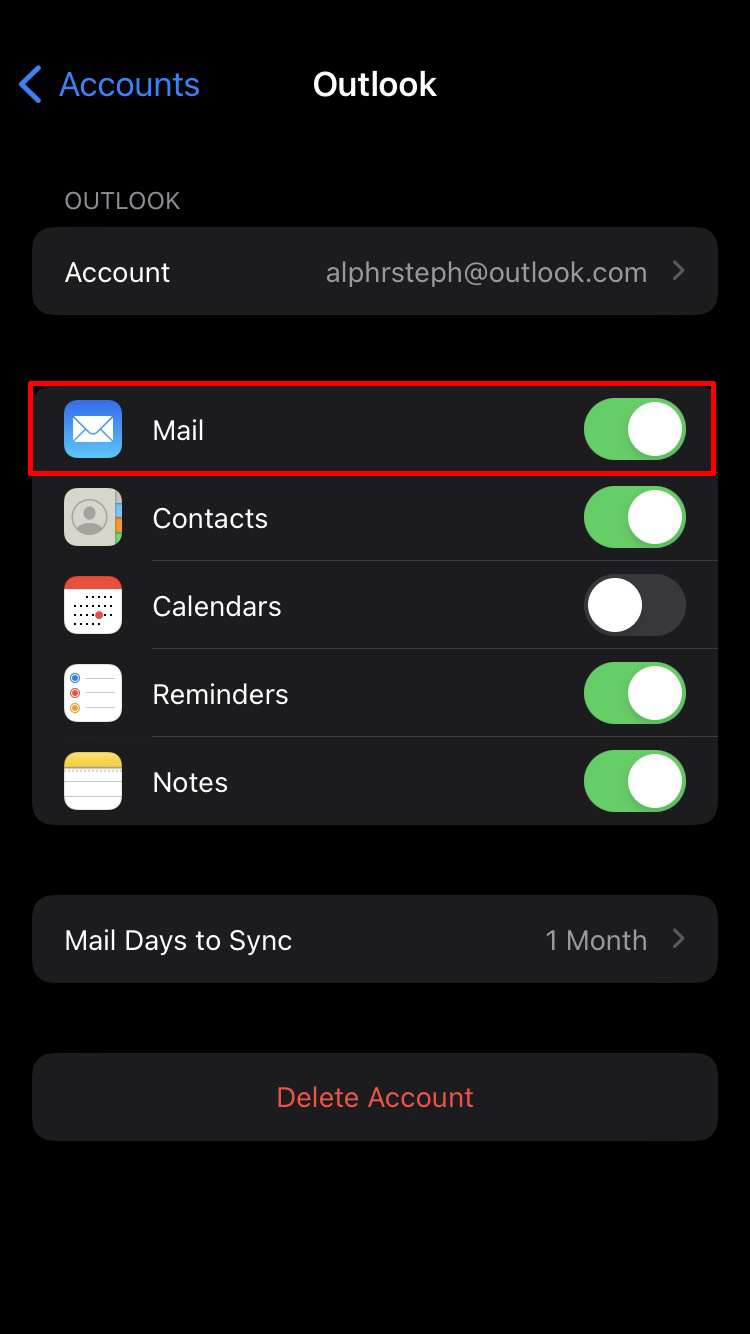Image resolution: width=750 pixels, height=1334 pixels.
Task: Enable the Calendars switch
Action: [634, 606]
